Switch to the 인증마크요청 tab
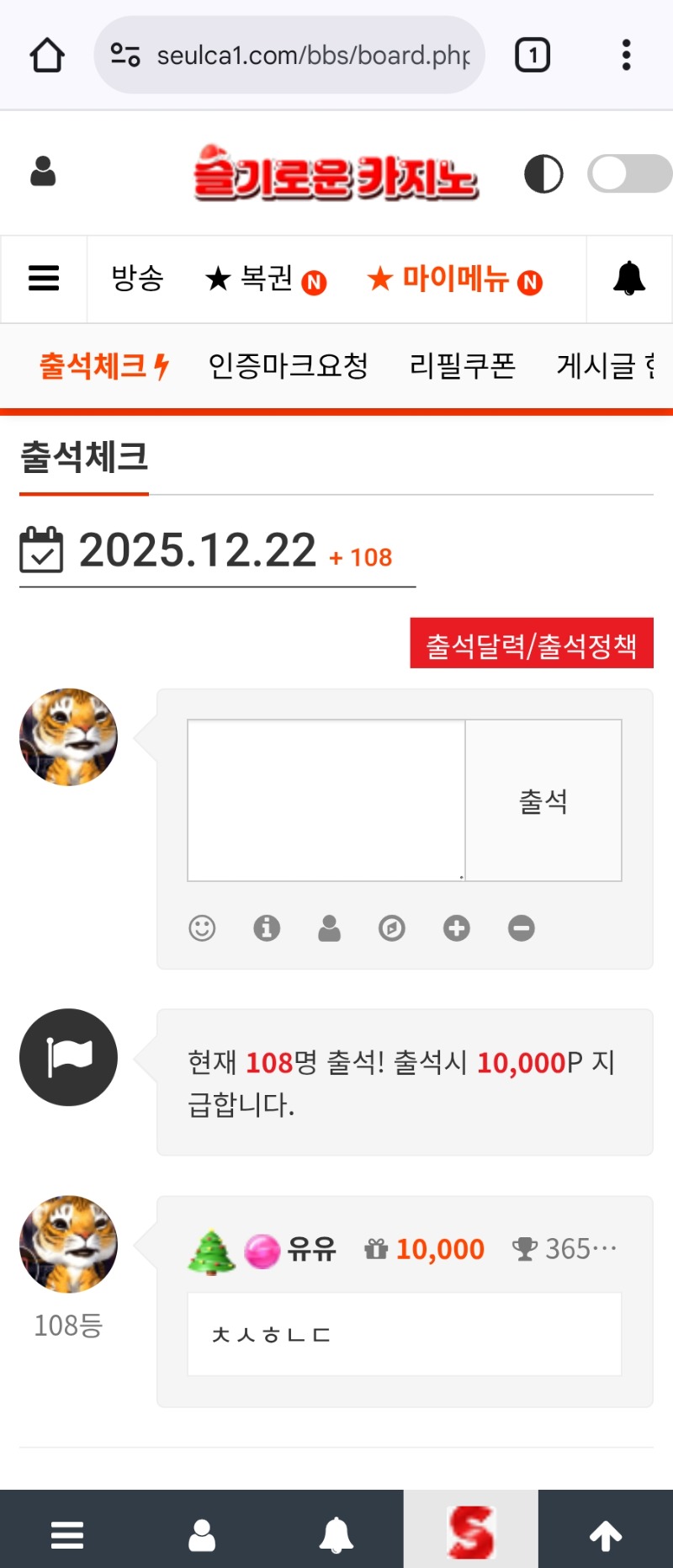This screenshot has width=673, height=1568. (x=288, y=366)
